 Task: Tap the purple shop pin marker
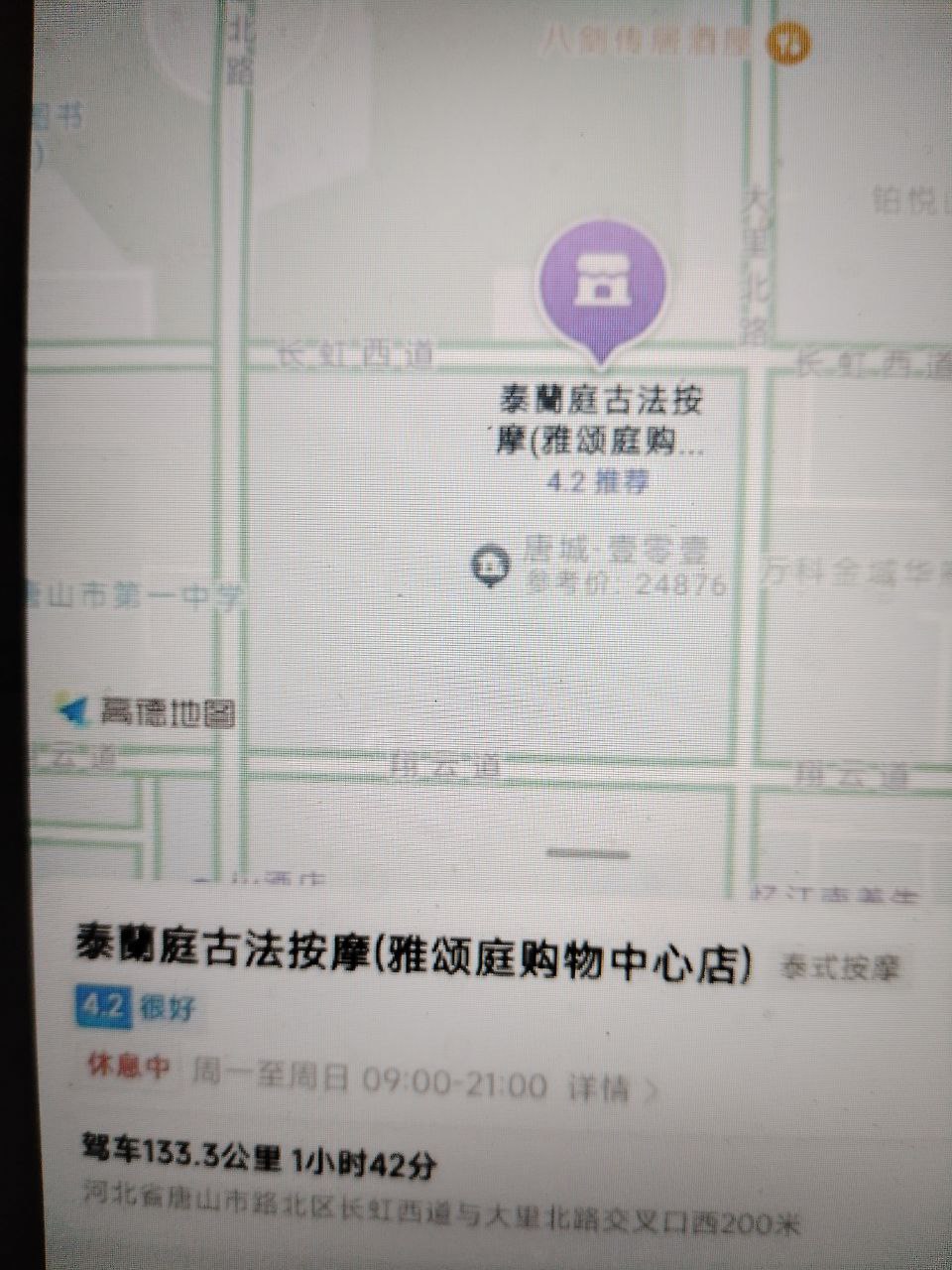(601, 286)
